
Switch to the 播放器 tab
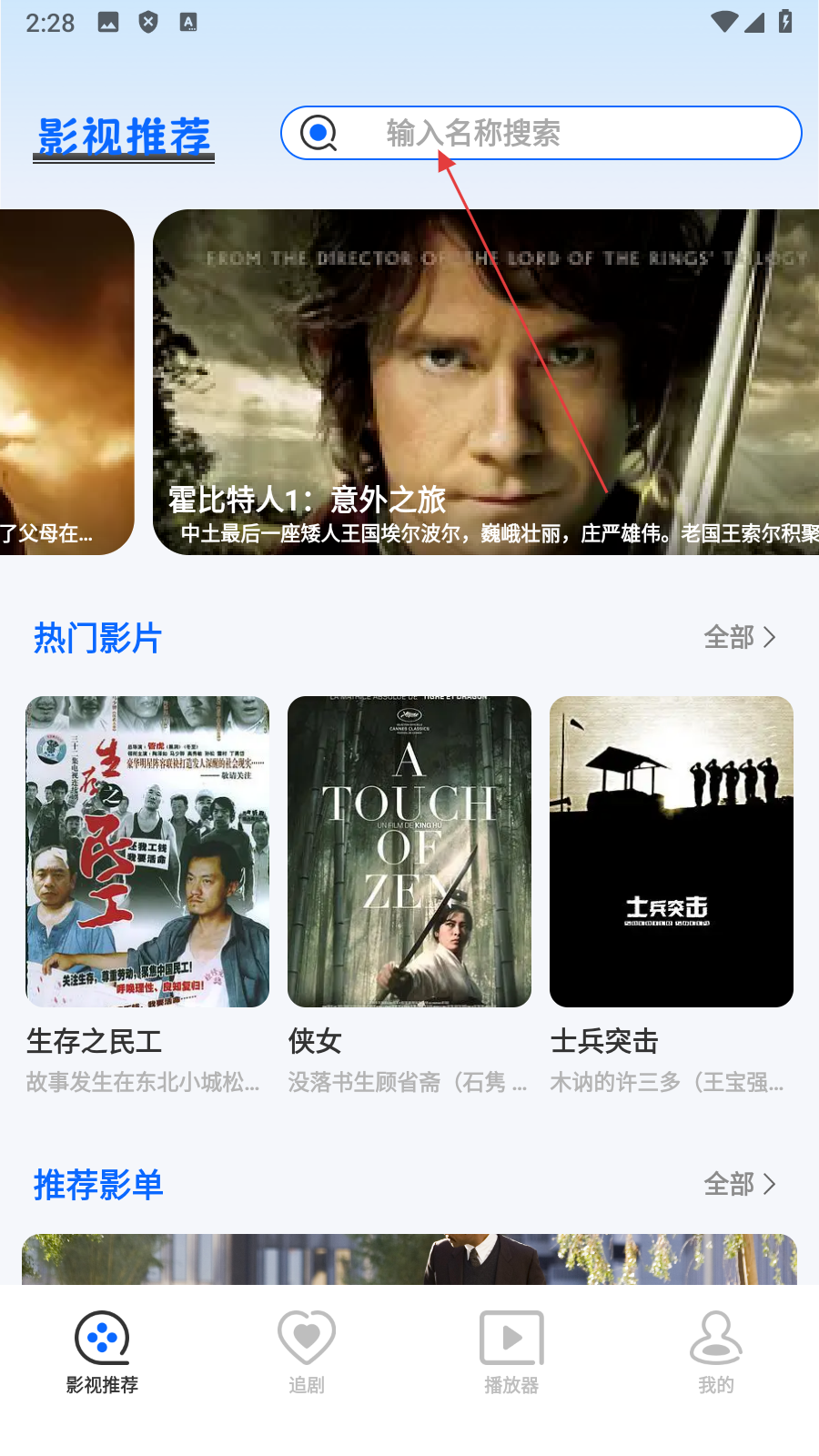(x=511, y=1350)
